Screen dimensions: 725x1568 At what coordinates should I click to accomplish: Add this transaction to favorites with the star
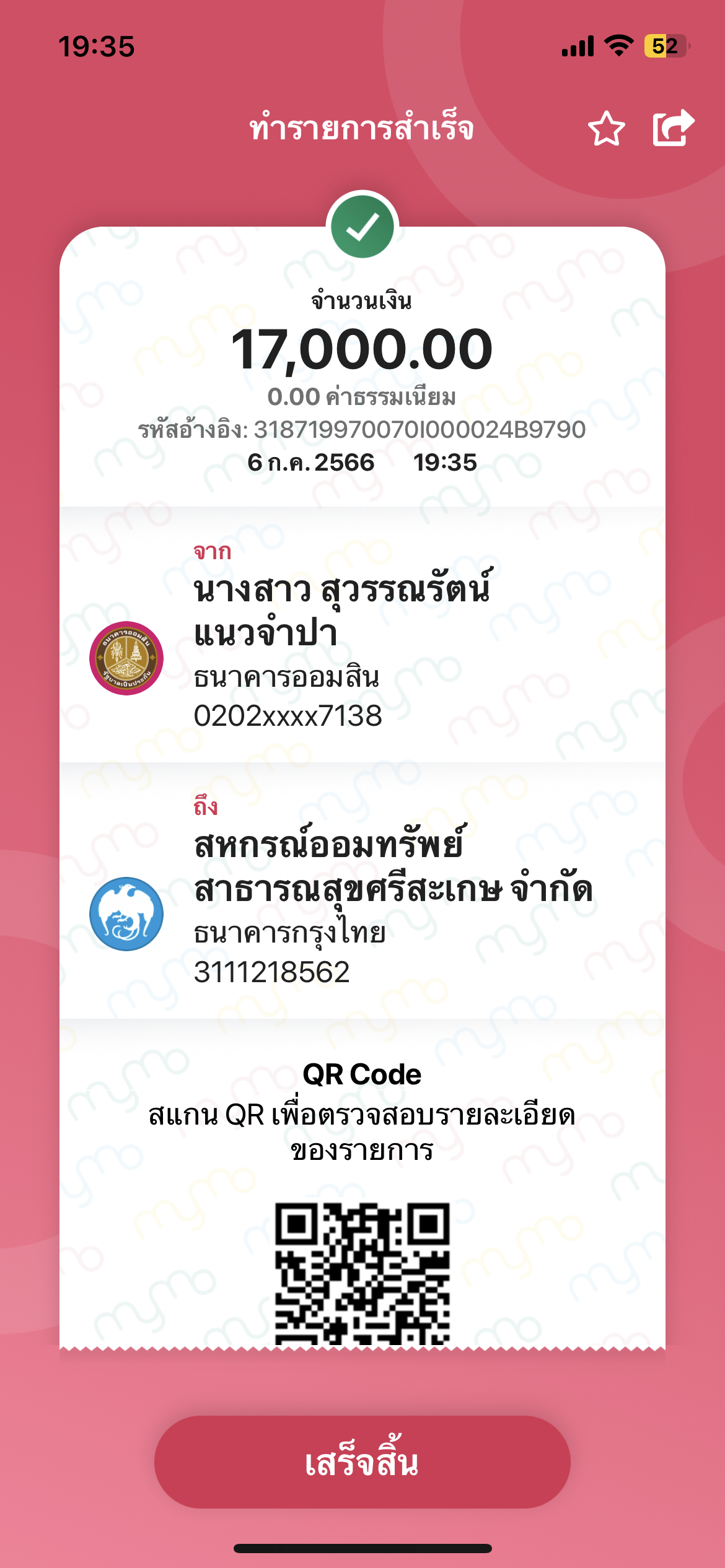[606, 129]
